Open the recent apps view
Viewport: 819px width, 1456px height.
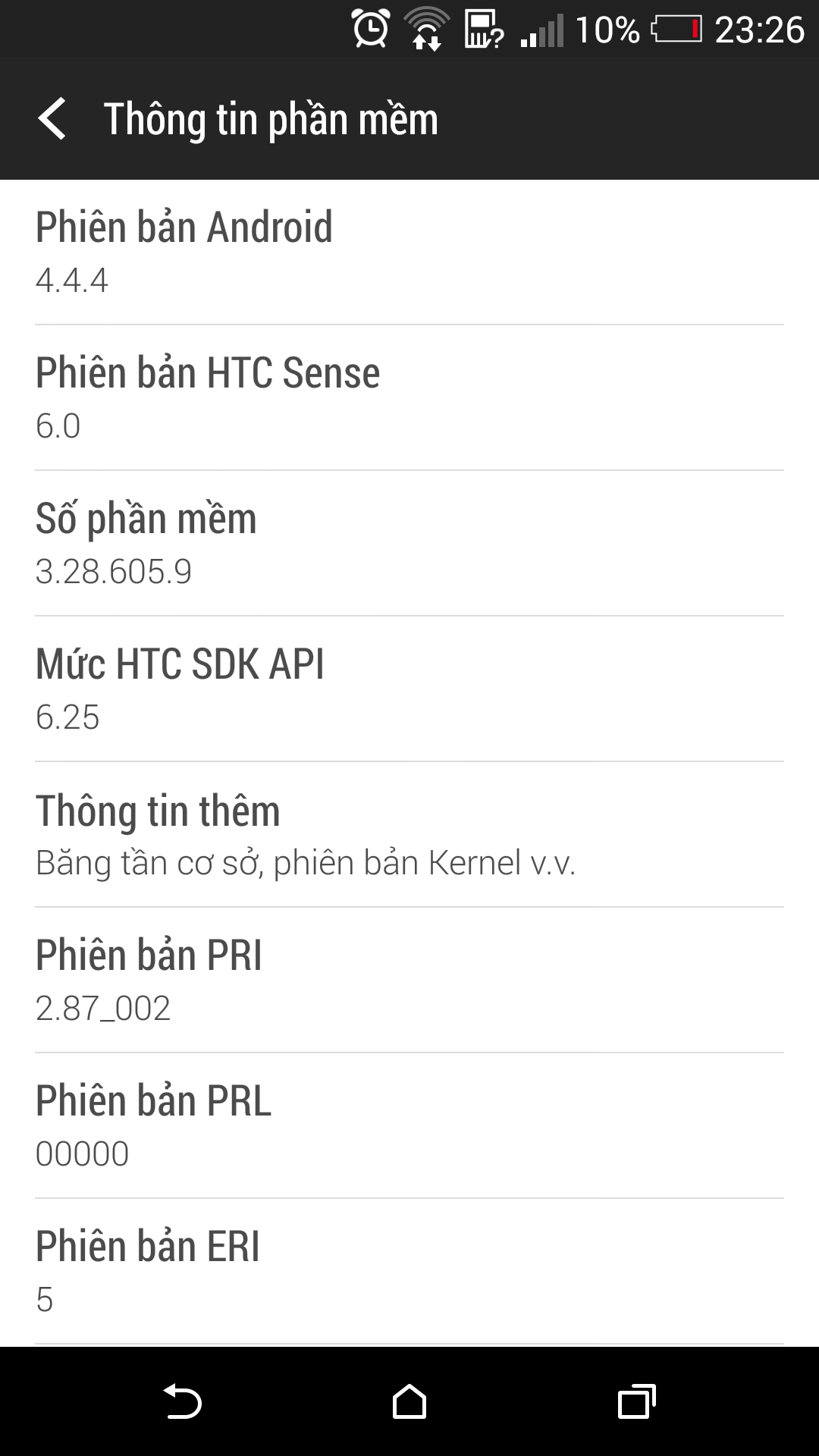click(636, 1401)
